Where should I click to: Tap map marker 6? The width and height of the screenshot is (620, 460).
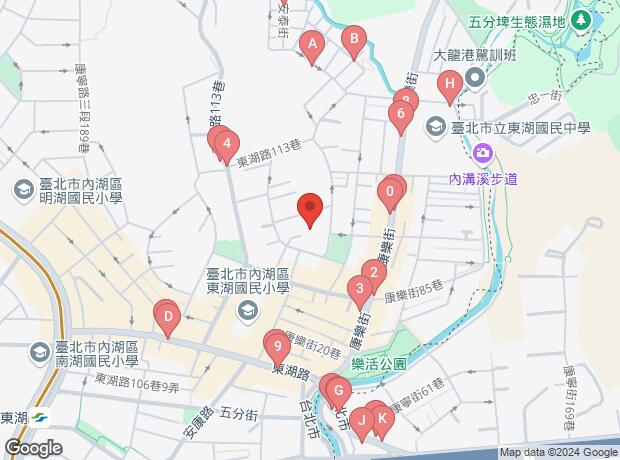(401, 114)
